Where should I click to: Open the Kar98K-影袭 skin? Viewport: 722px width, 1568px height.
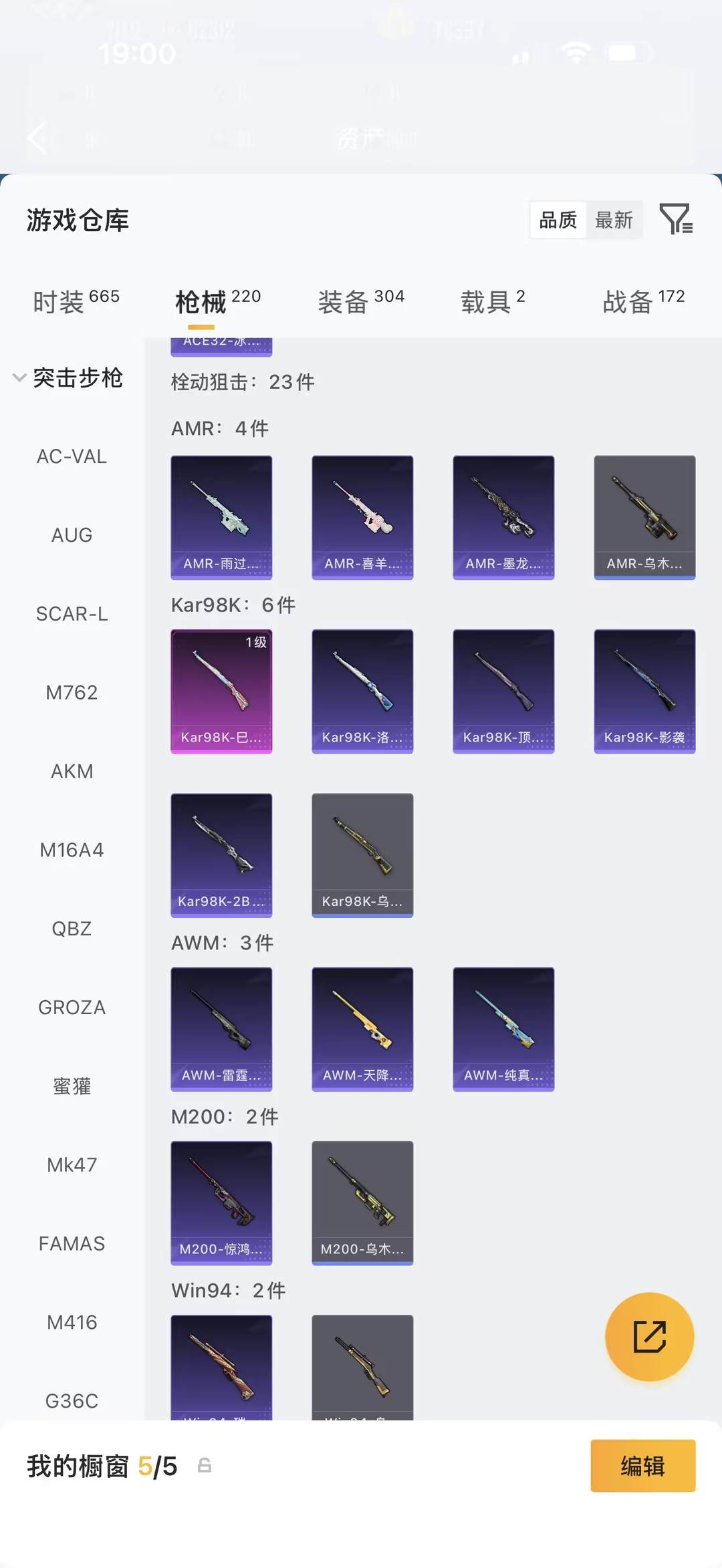tap(644, 691)
